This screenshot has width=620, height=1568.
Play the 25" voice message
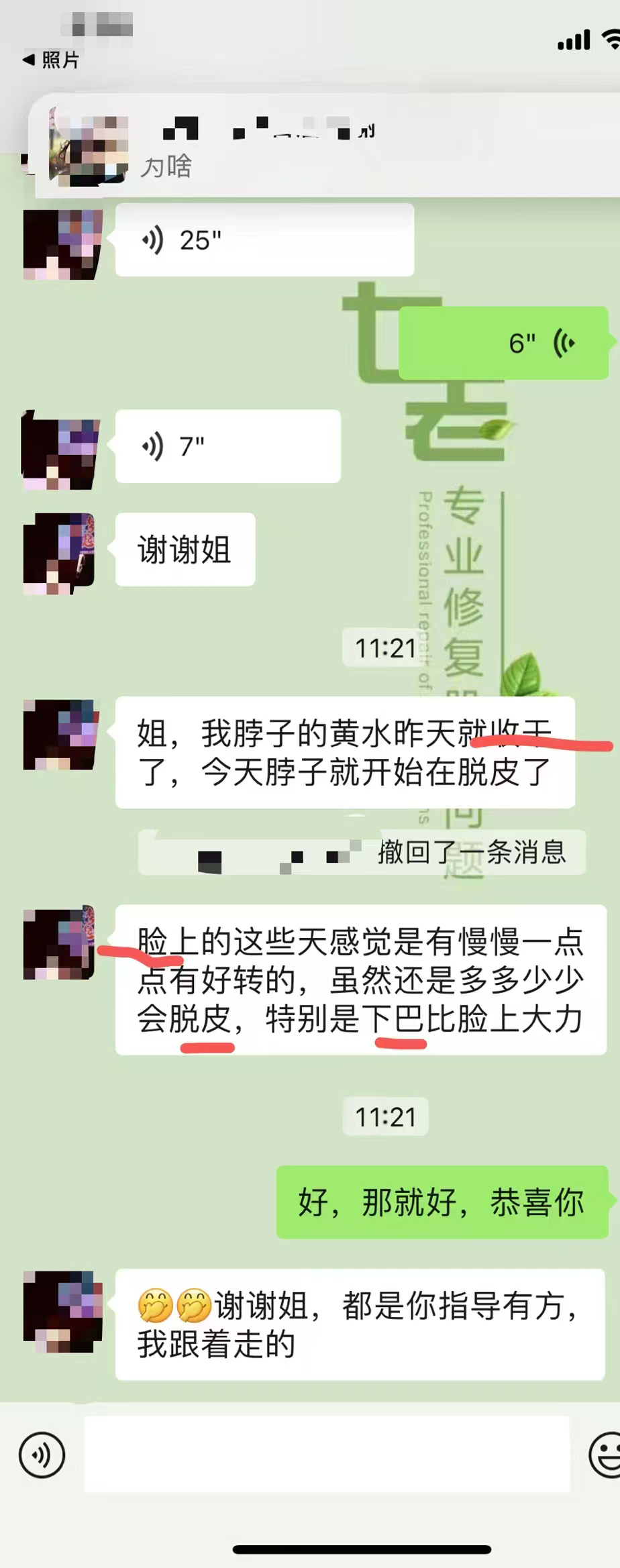tap(264, 240)
